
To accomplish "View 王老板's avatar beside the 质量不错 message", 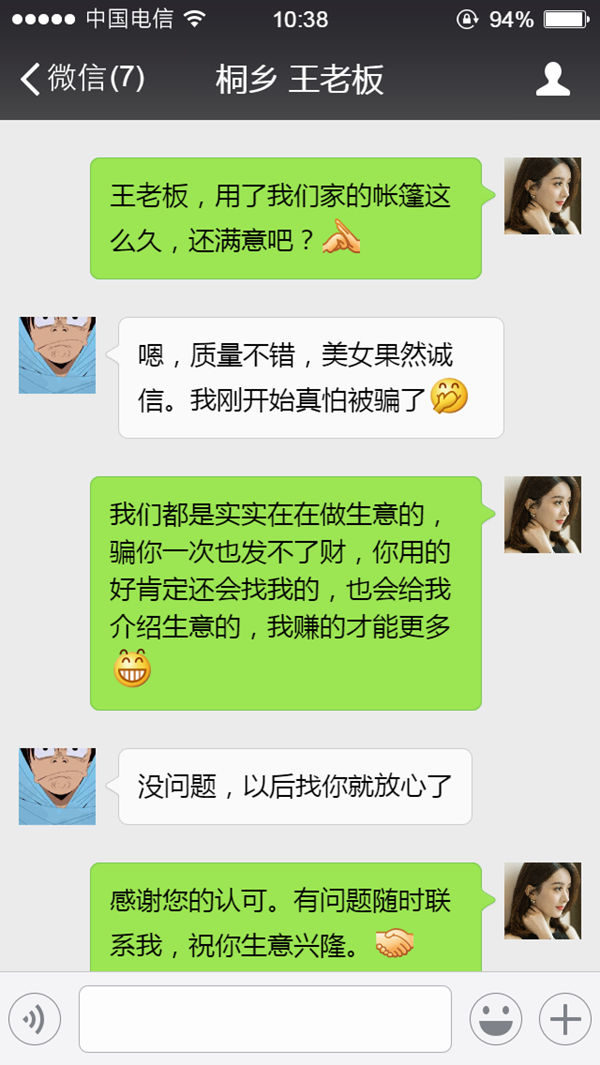I will (57, 355).
